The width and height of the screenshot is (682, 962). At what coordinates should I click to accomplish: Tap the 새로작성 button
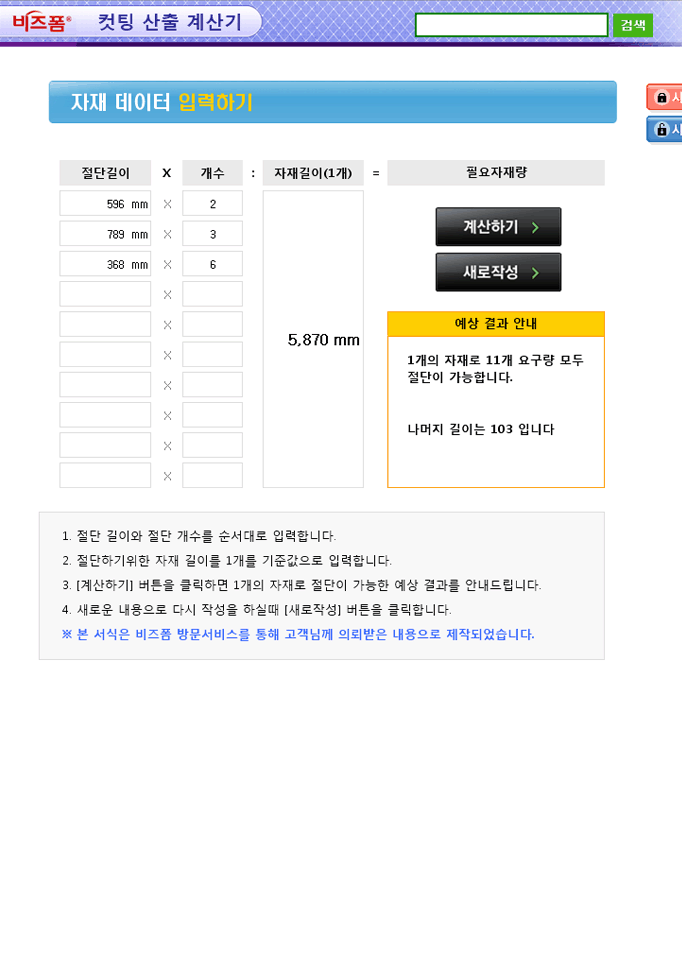(x=498, y=272)
